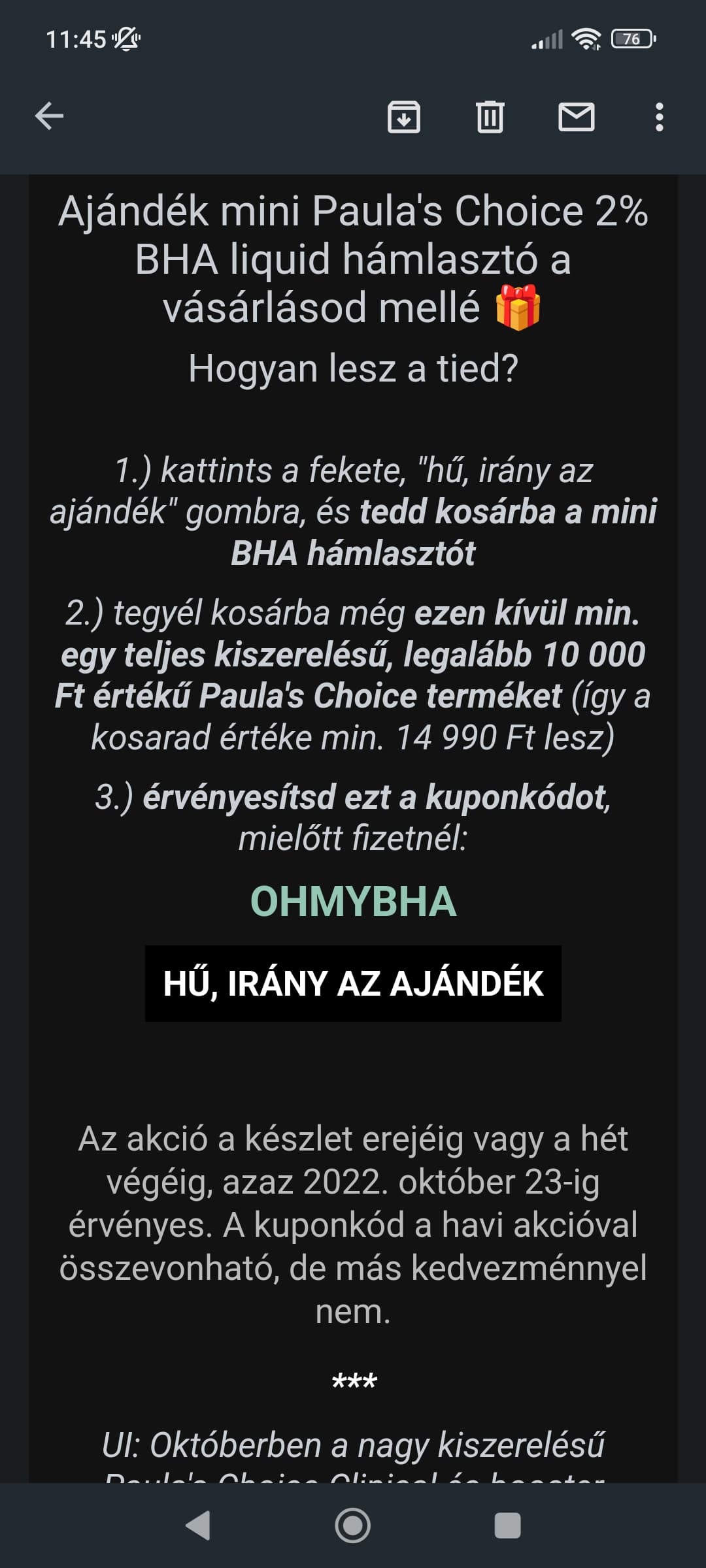Open the overflow menu
The height and width of the screenshot is (1568, 706).
[659, 118]
